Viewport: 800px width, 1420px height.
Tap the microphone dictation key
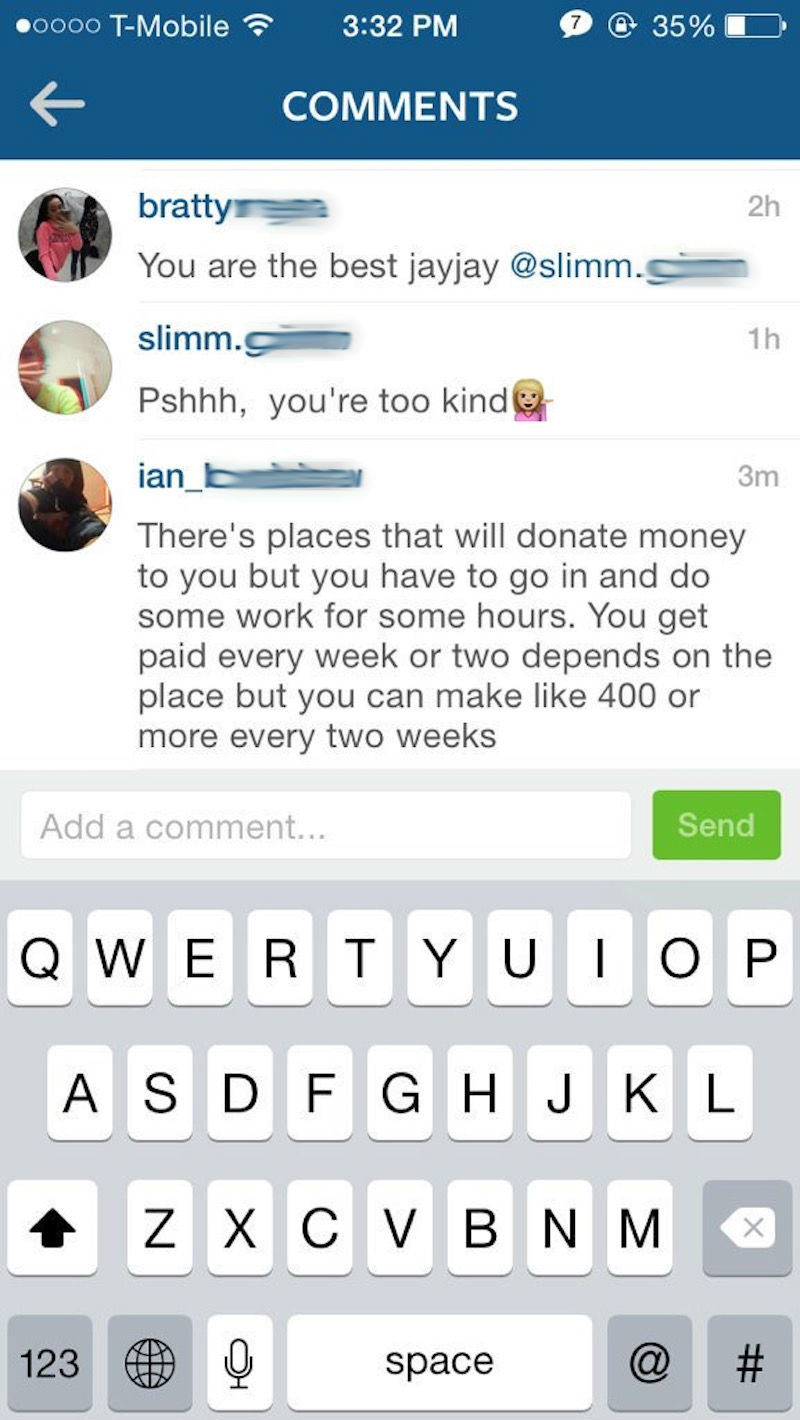click(238, 1362)
